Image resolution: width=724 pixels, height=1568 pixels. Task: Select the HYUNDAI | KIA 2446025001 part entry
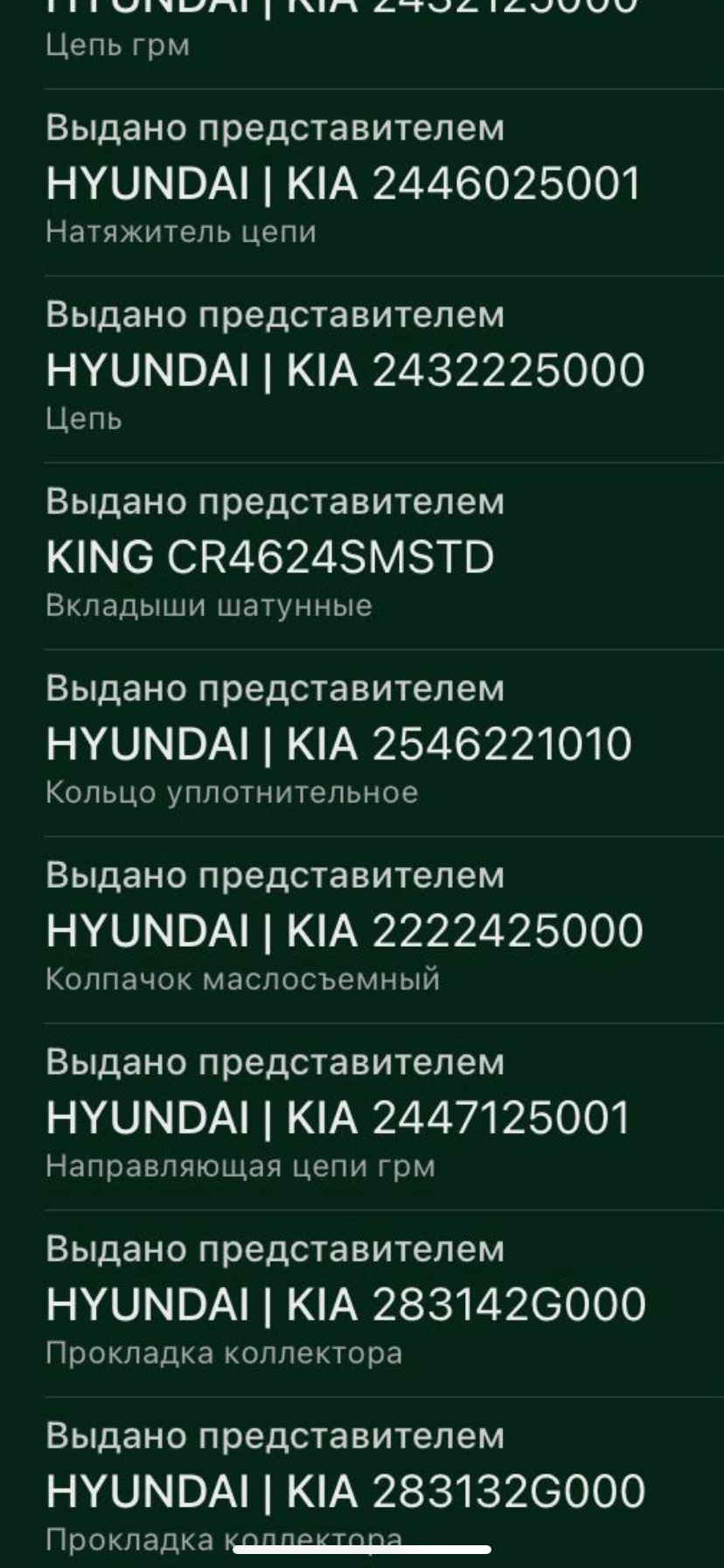[x=344, y=184]
